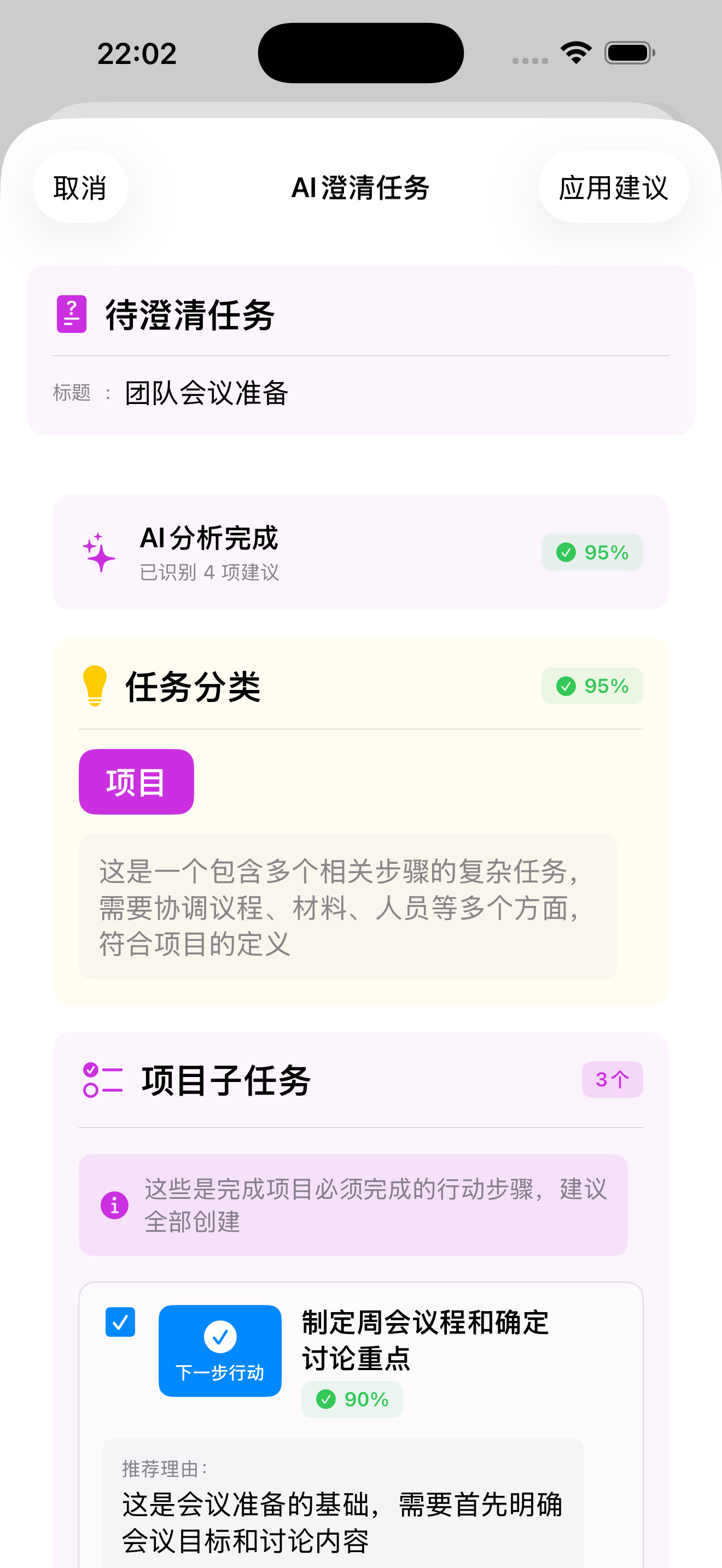
Task: Click the checklist icon beside 项目子任务
Action: pos(102,1080)
